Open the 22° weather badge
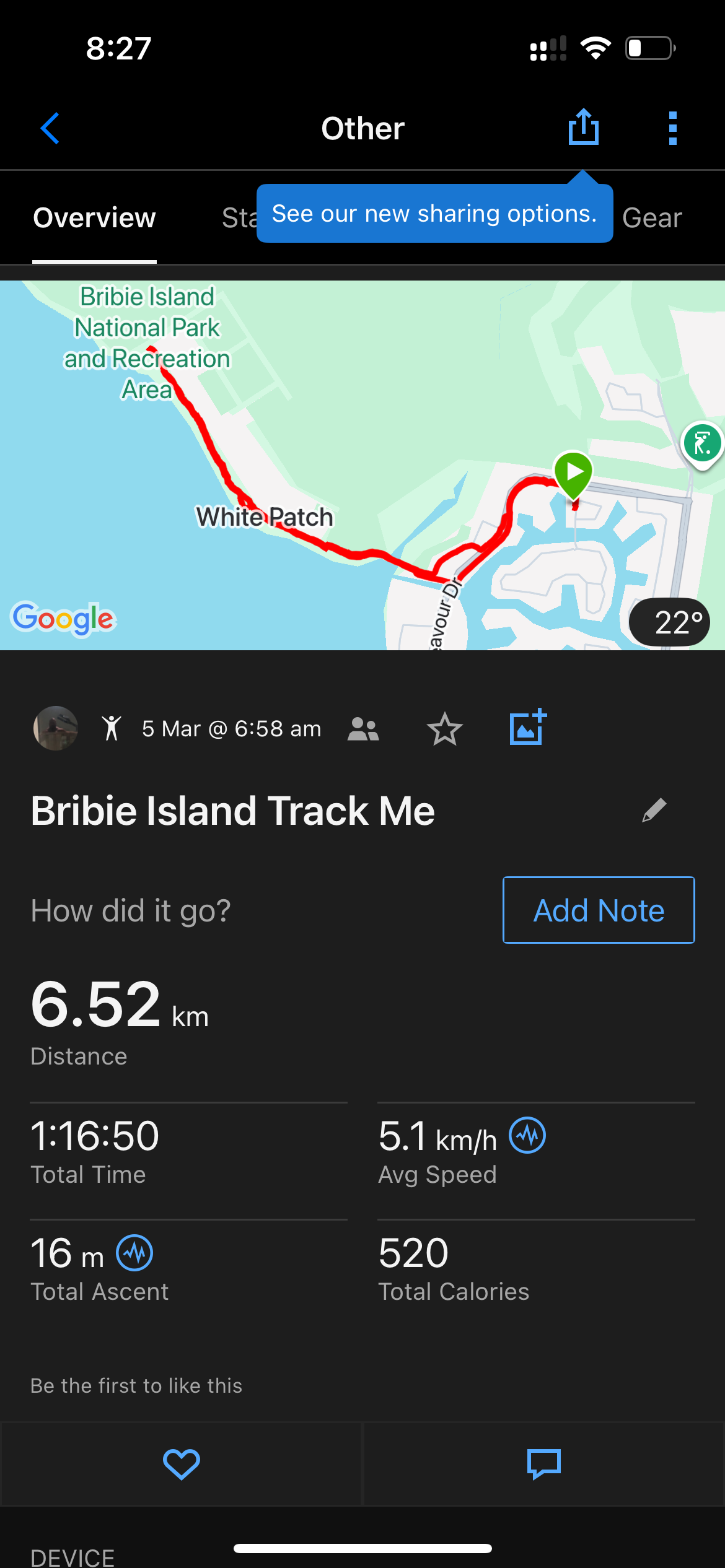725x1568 pixels. point(669,622)
